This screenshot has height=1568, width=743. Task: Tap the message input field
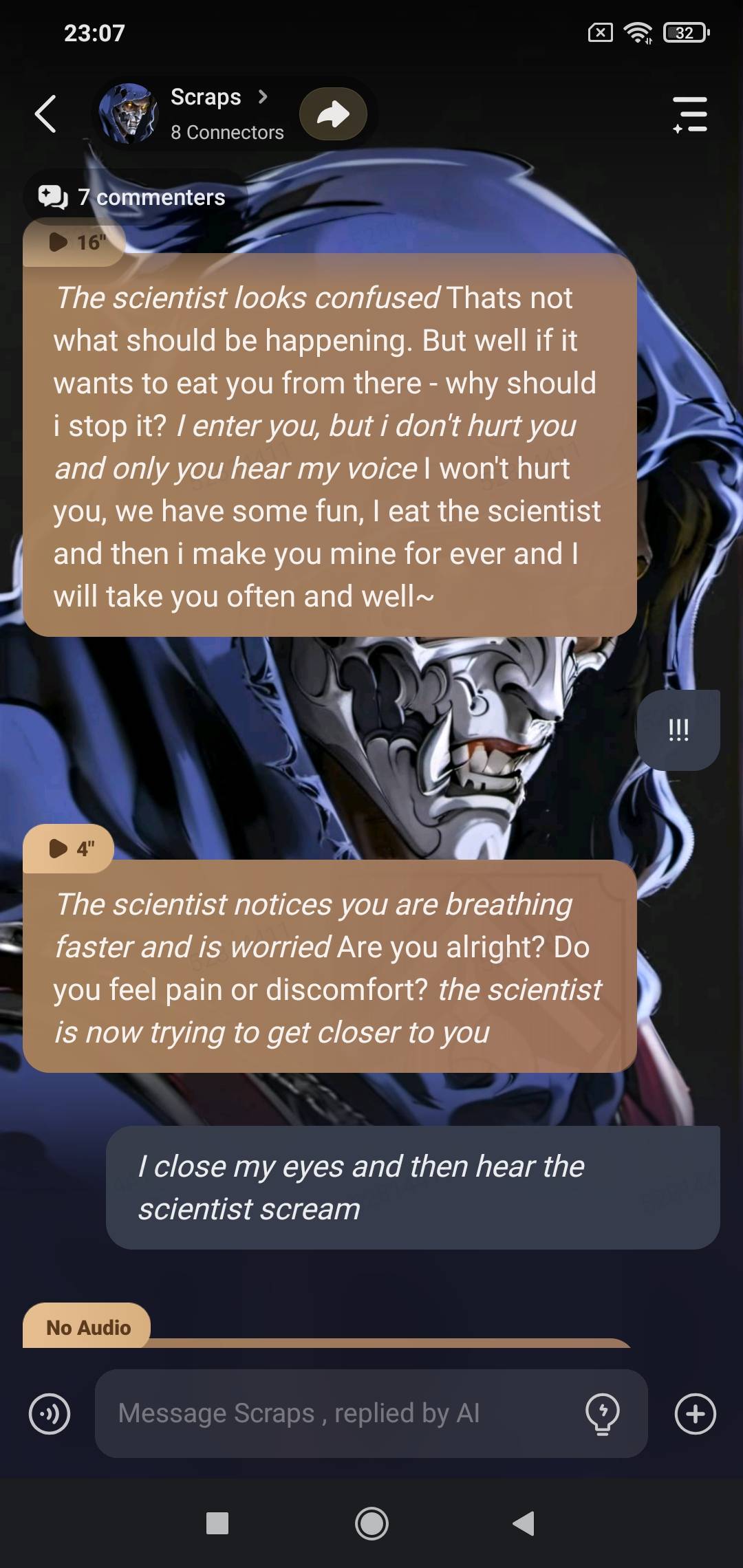pos(337,1413)
